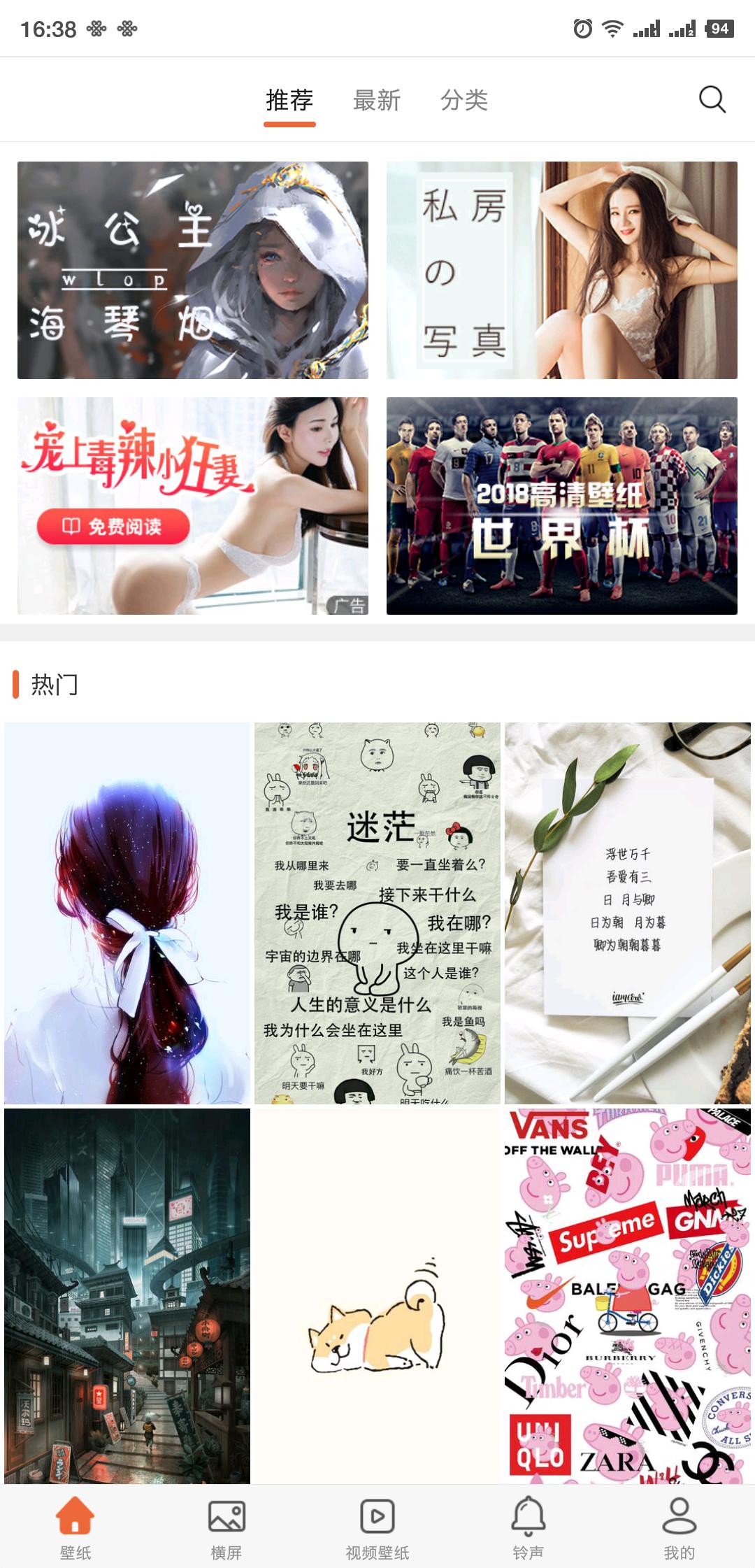This screenshot has width=755, height=1568.
Task: Switch to the 分类 tab
Action: click(464, 100)
